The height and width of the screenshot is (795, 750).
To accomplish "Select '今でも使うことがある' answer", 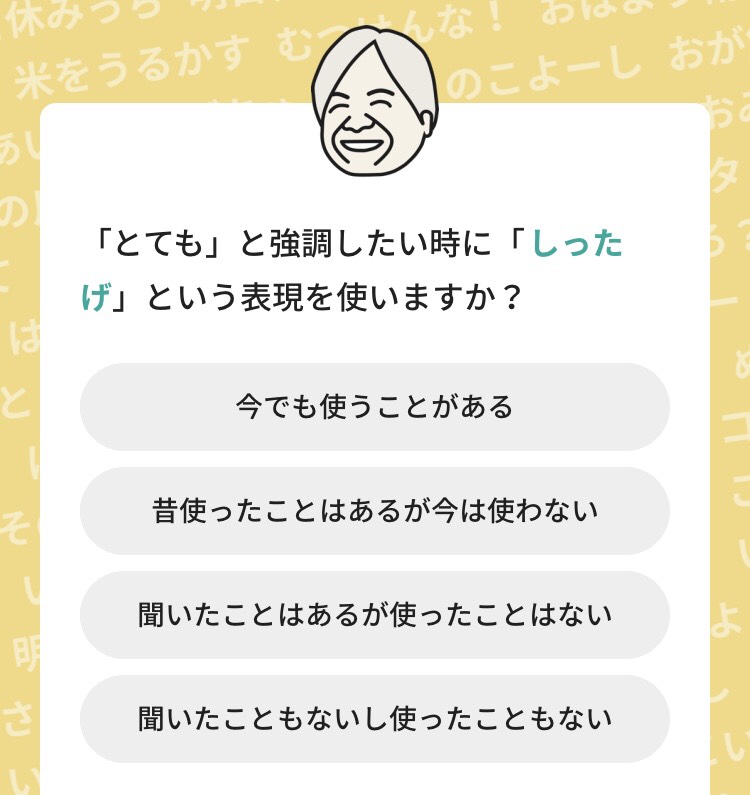I will point(375,407).
